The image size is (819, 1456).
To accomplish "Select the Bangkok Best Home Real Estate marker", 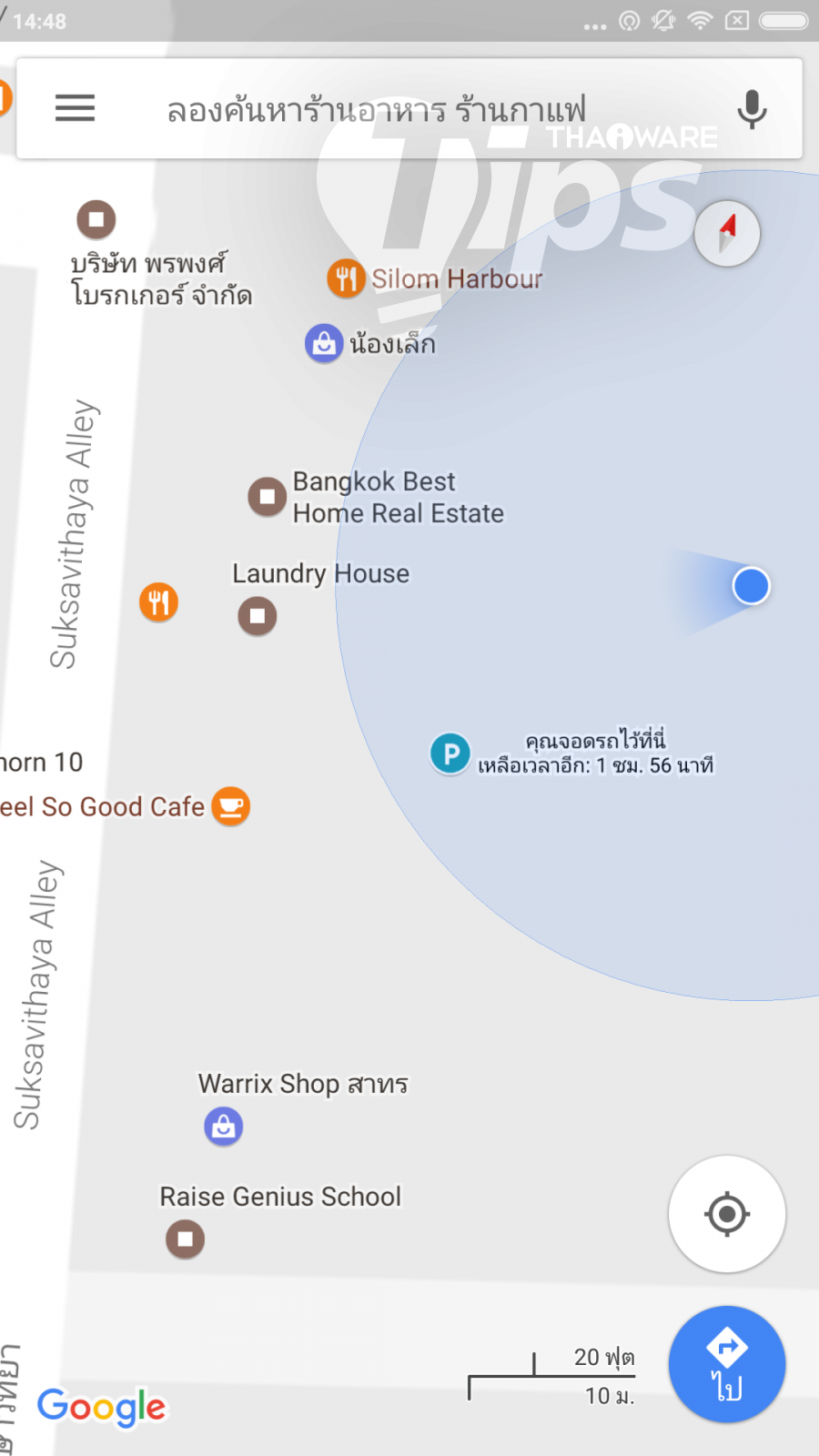I will [x=268, y=497].
